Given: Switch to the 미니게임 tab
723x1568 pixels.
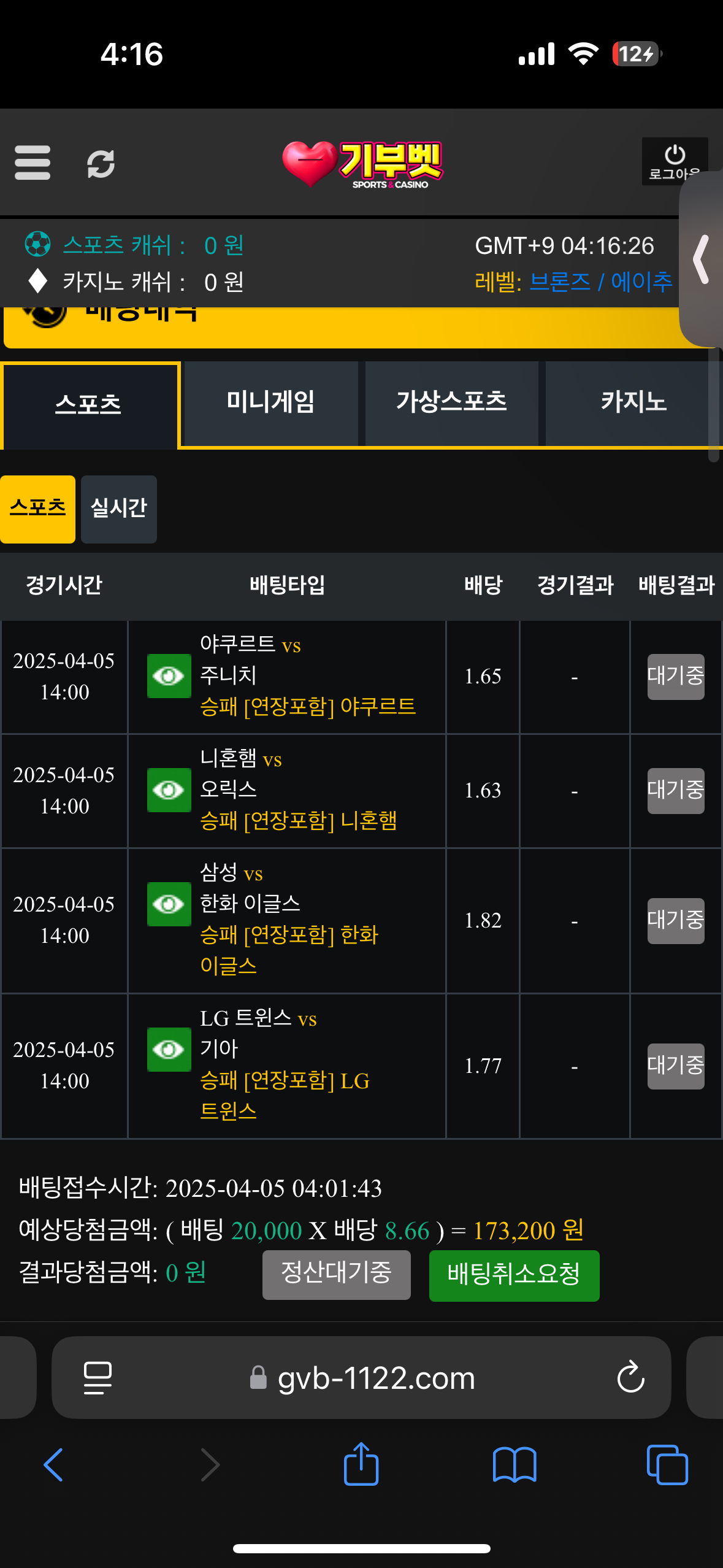Looking at the screenshot, I should click(x=270, y=402).
